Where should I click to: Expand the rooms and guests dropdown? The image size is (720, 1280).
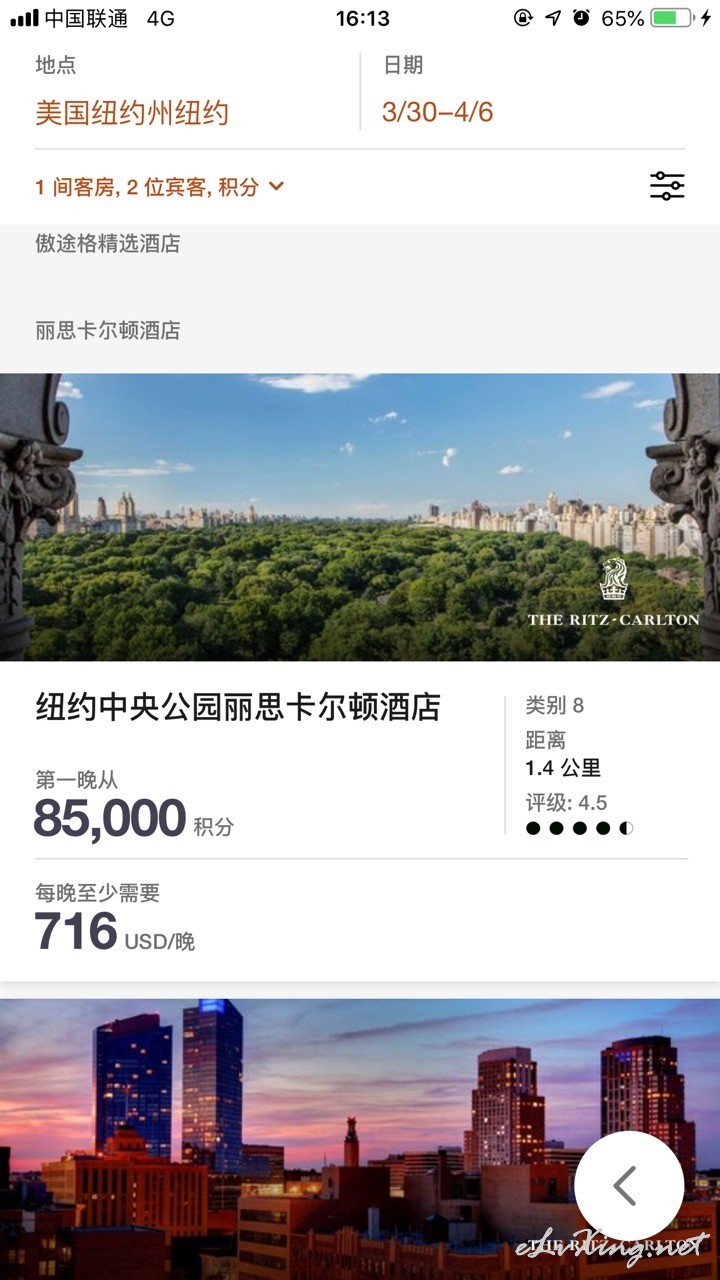[x=160, y=186]
